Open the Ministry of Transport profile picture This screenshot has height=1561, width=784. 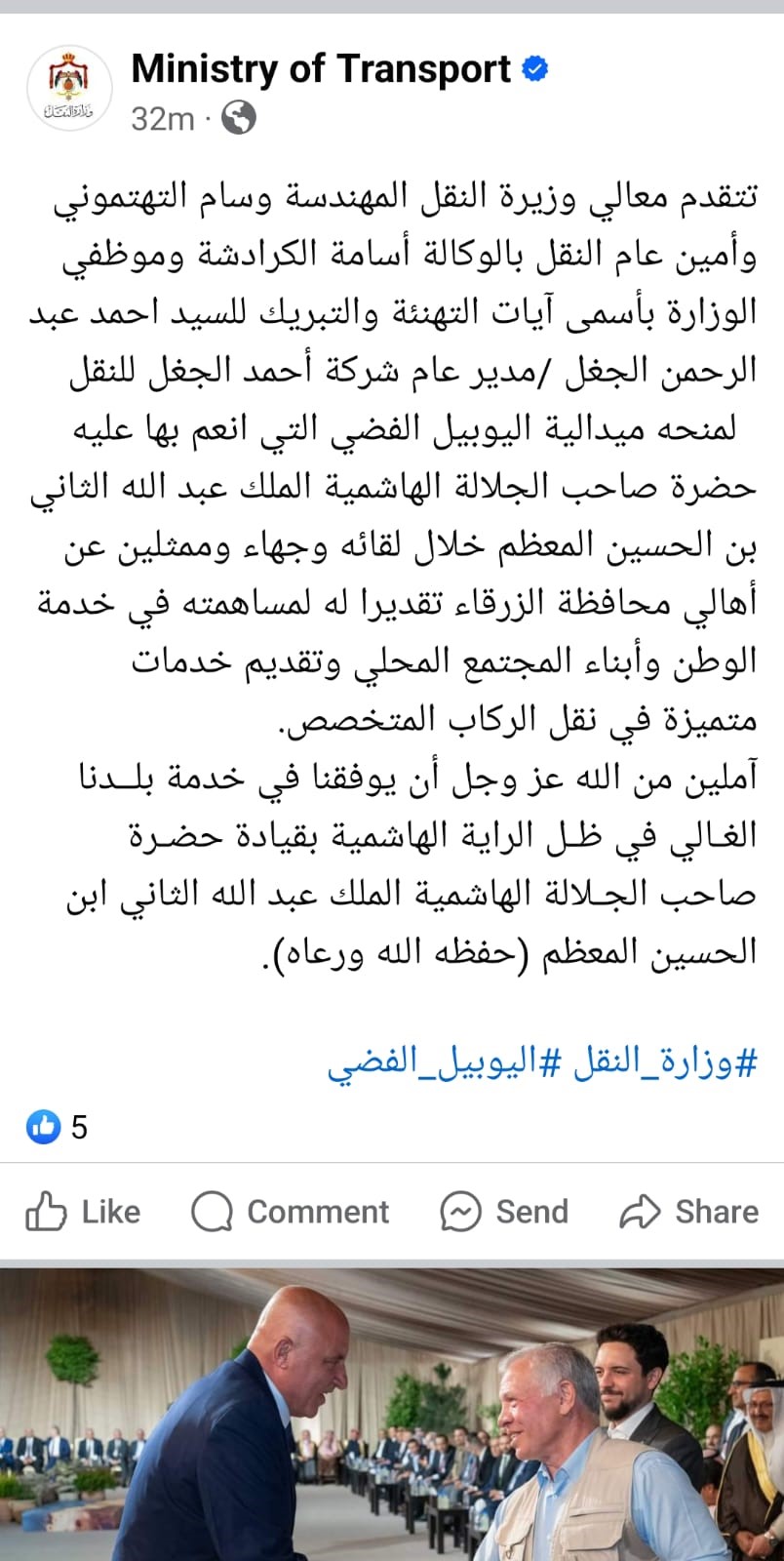pos(68,89)
